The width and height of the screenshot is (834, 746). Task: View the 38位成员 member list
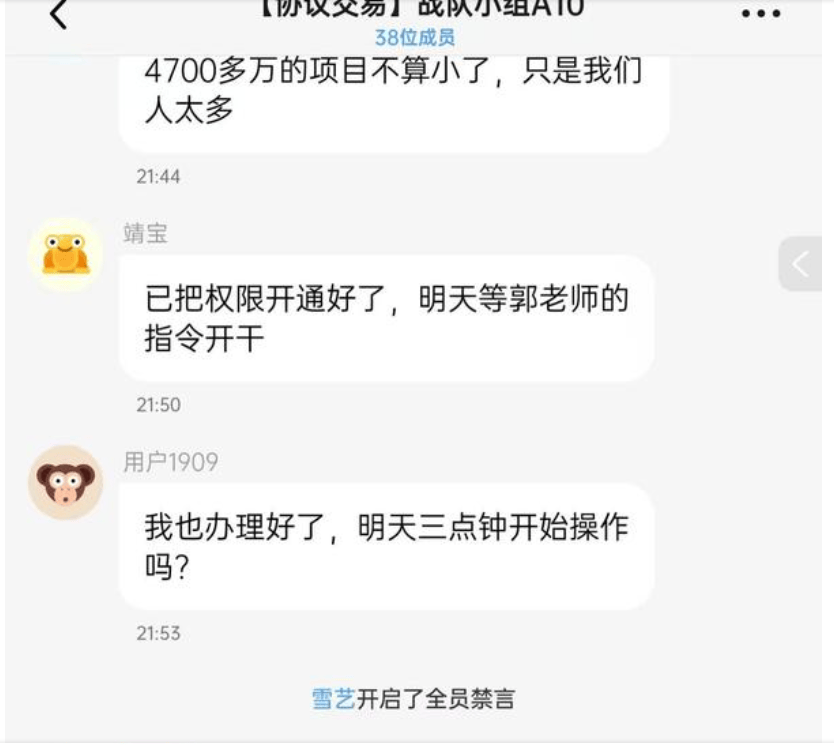[415, 39]
